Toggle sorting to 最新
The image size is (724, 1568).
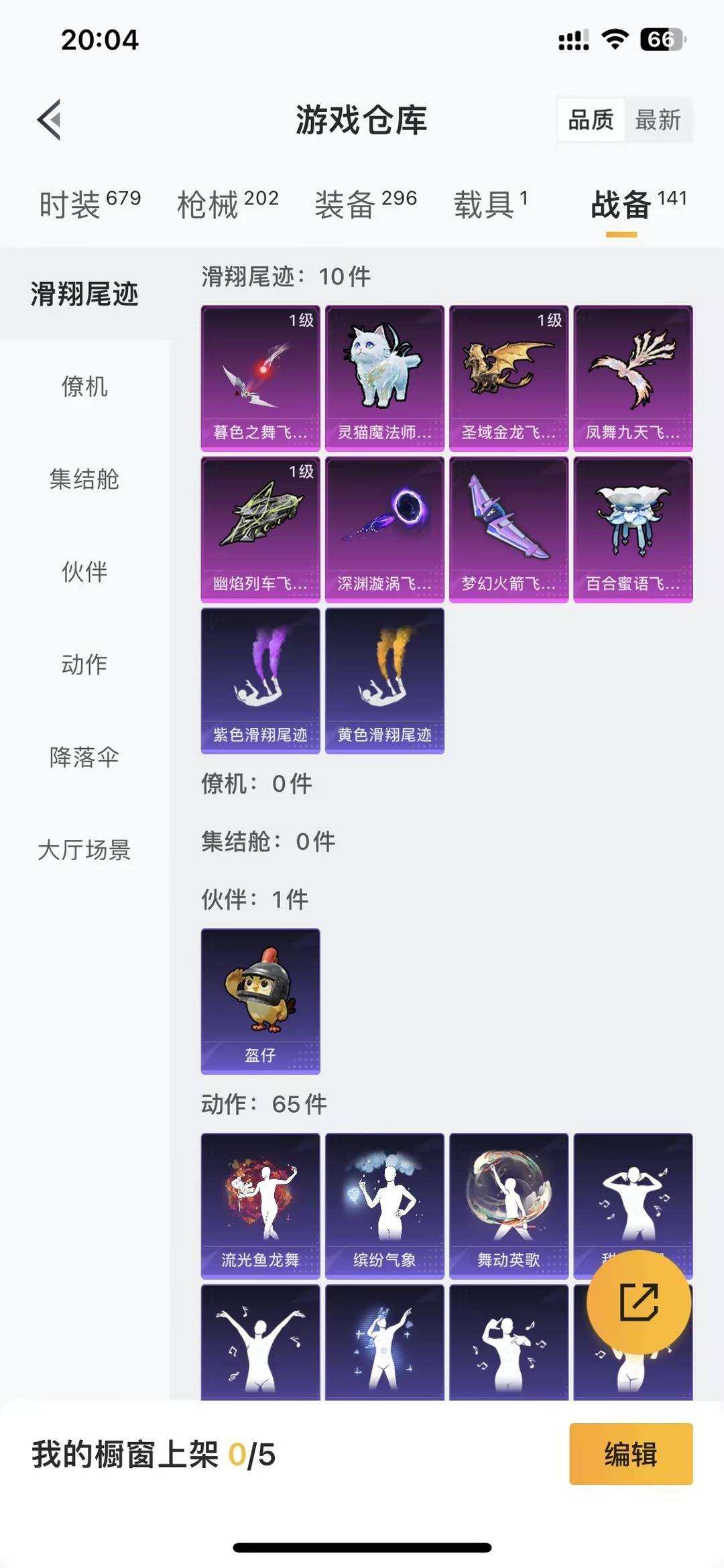tap(658, 121)
